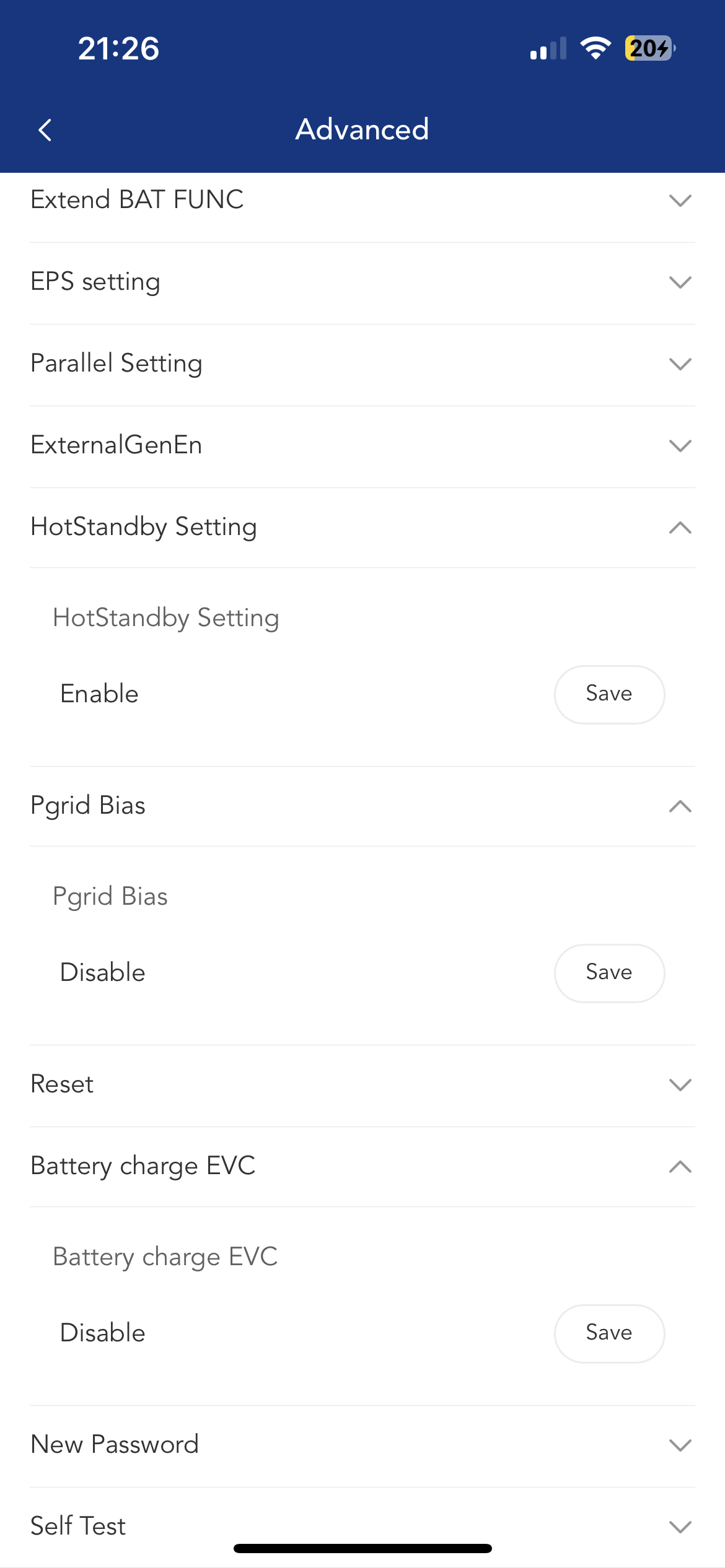
Task: Expand the New Password section
Action: point(362,1445)
